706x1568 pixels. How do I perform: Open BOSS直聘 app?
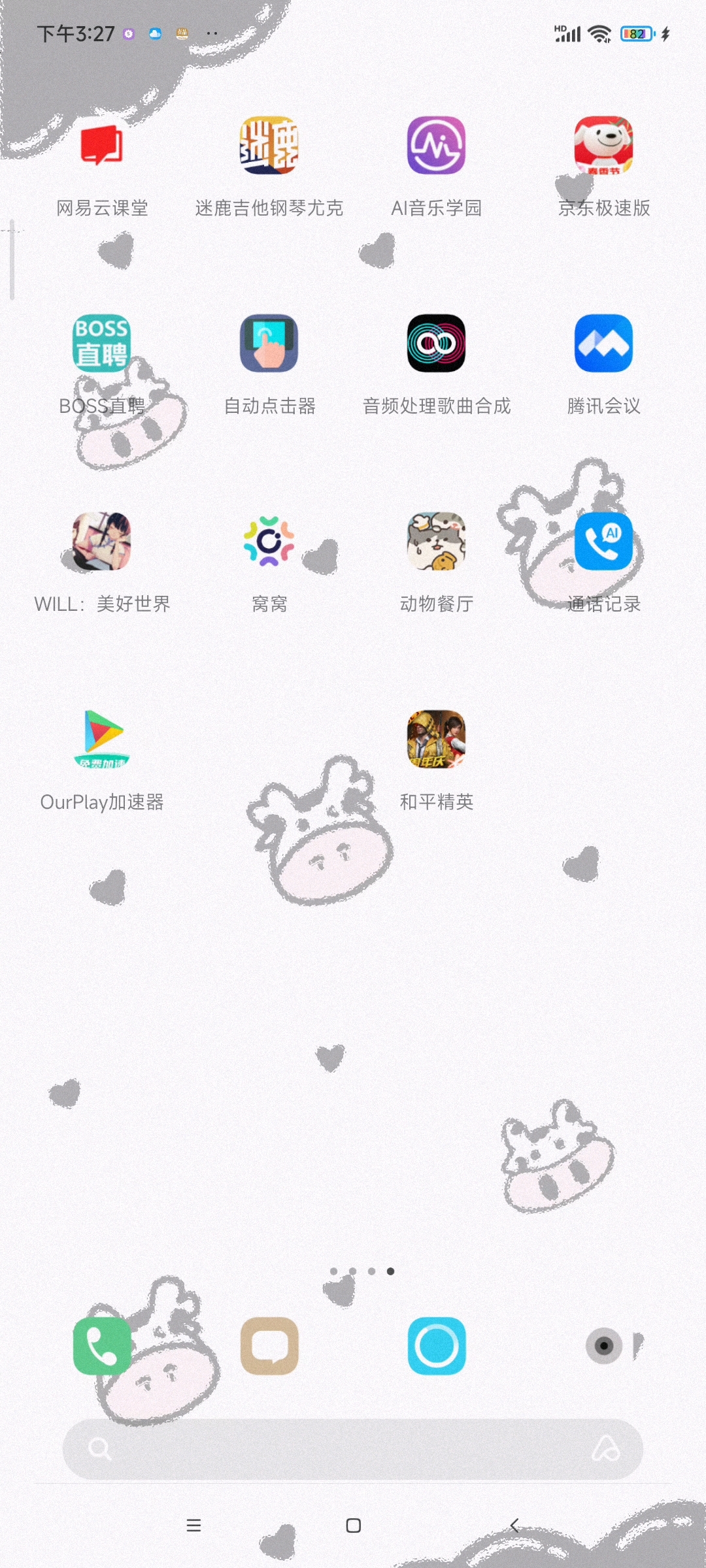101,344
